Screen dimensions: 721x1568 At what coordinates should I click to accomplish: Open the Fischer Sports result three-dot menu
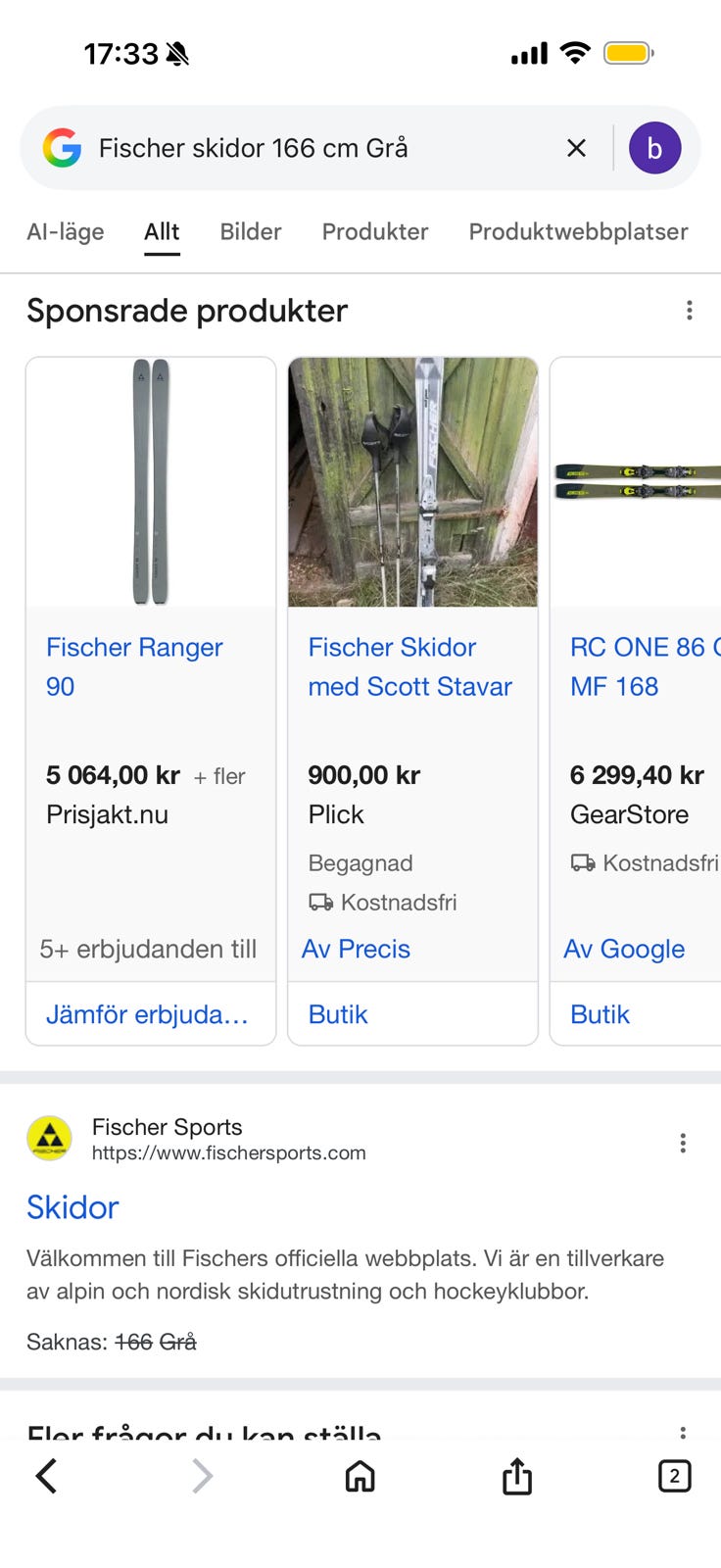(x=683, y=1143)
